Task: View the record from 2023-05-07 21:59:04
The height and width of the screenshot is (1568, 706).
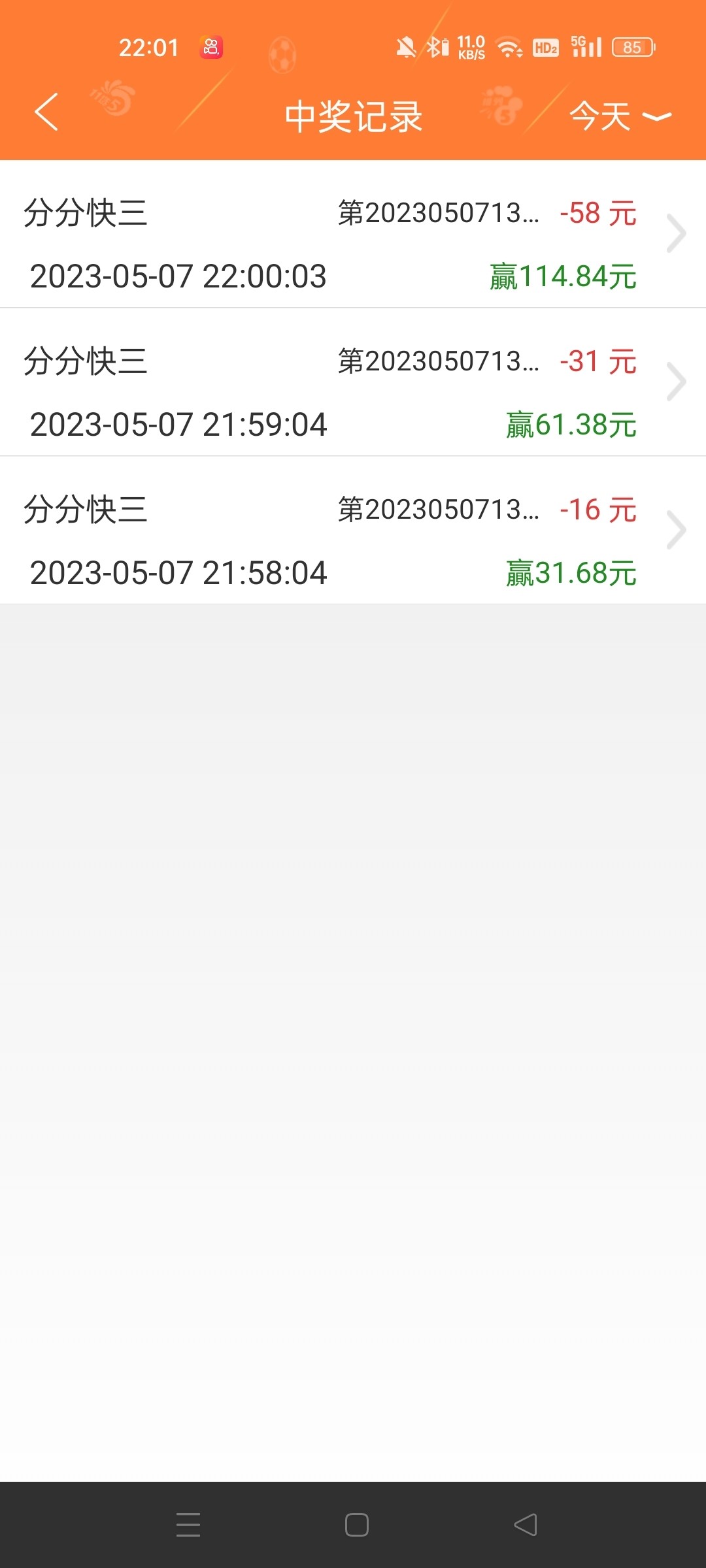Action: (353, 383)
